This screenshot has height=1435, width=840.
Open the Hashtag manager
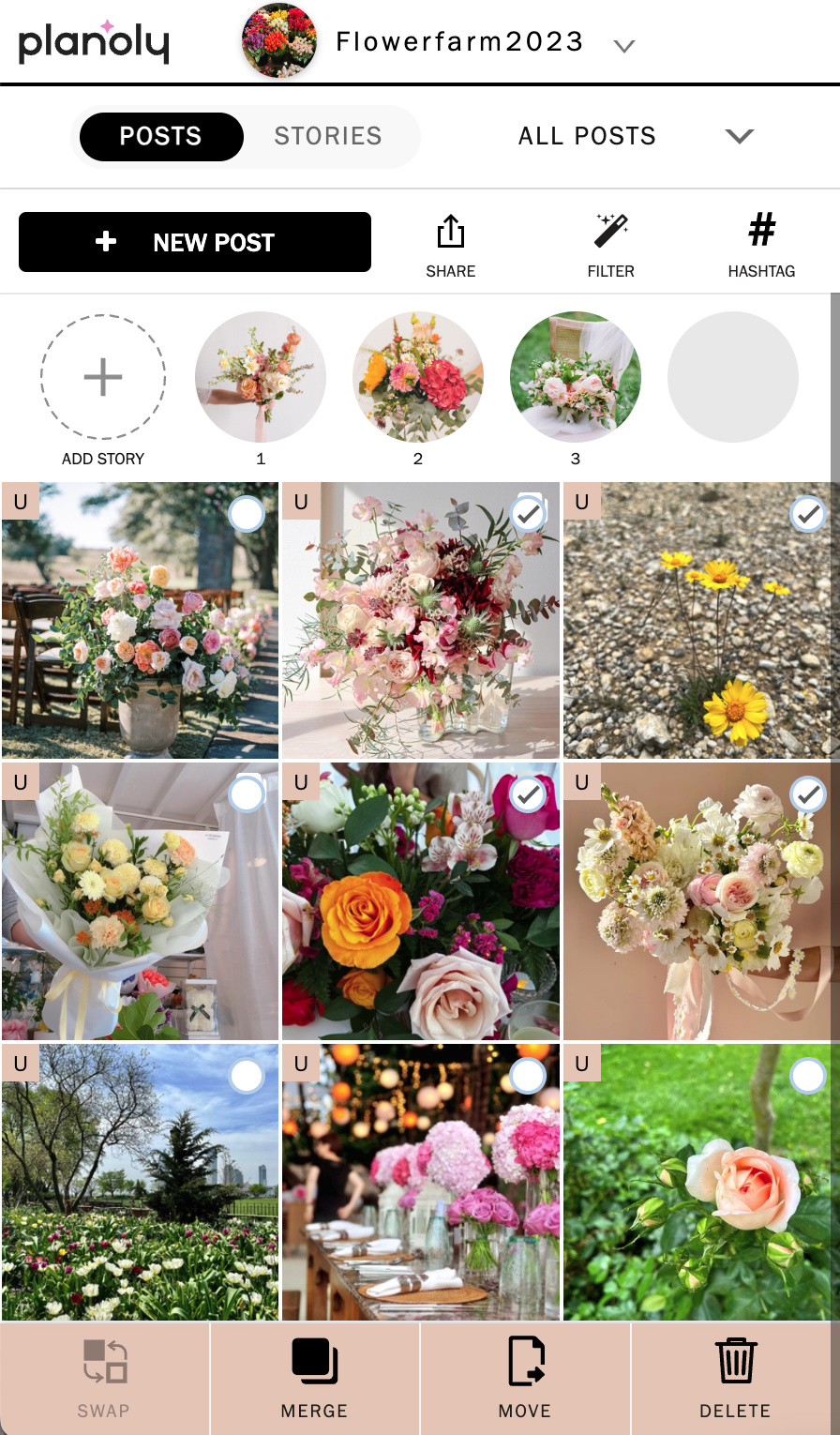click(x=761, y=242)
